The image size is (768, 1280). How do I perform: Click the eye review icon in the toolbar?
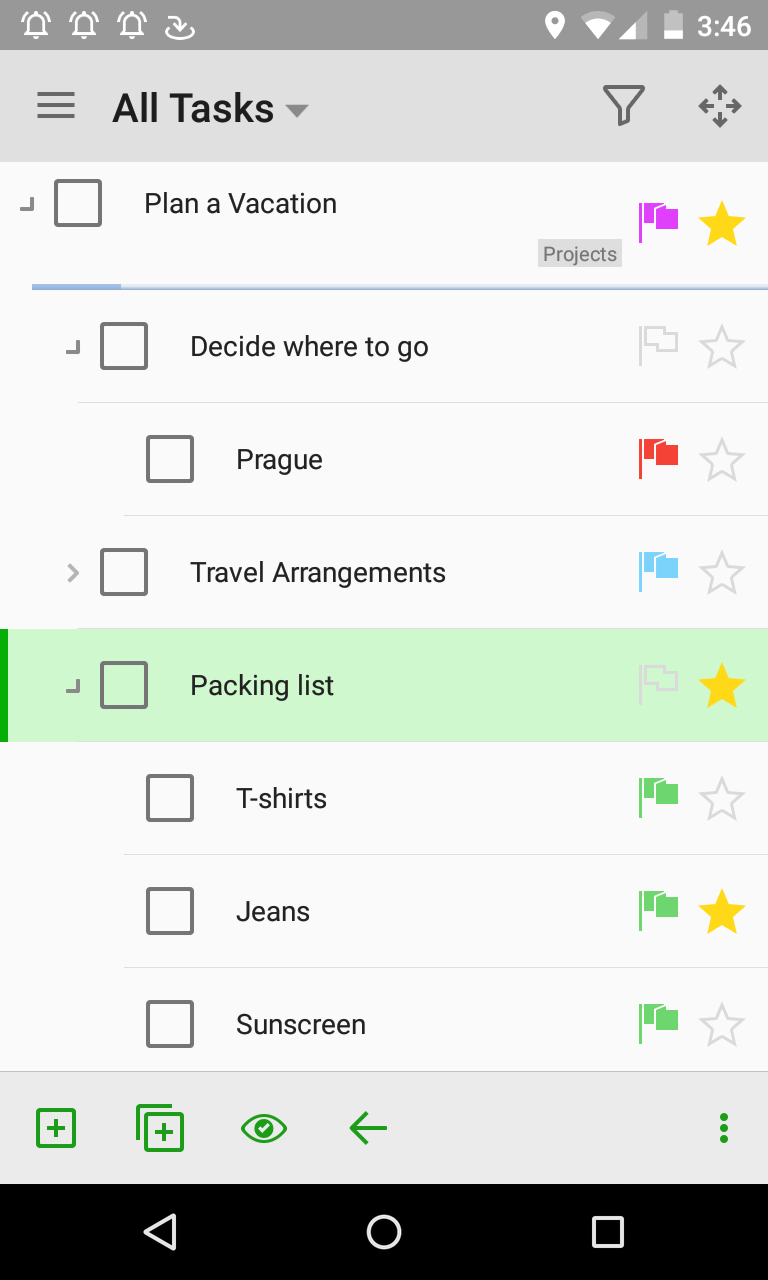pyautogui.click(x=264, y=1127)
